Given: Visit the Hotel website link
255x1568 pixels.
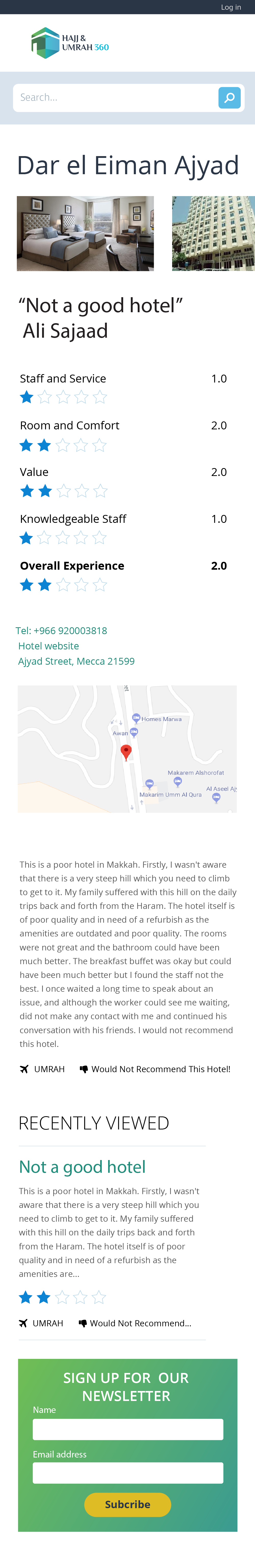Looking at the screenshot, I should pos(48,646).
